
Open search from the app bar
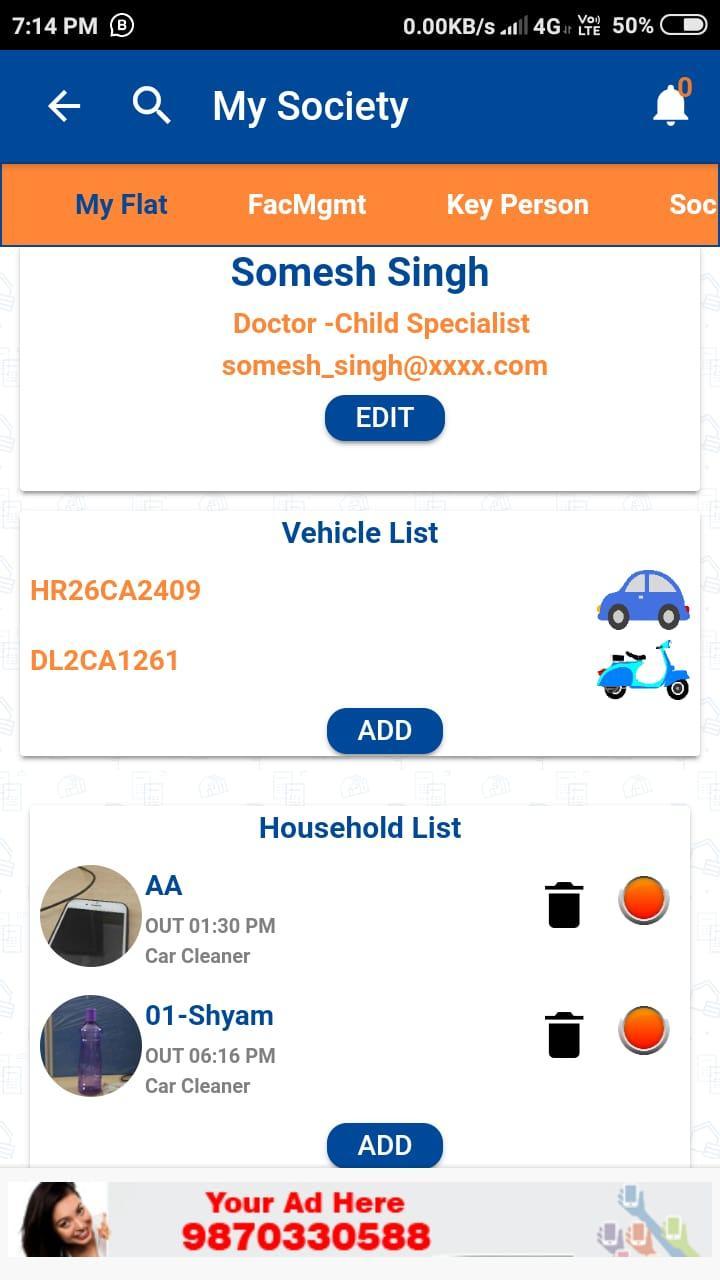[x=151, y=105]
